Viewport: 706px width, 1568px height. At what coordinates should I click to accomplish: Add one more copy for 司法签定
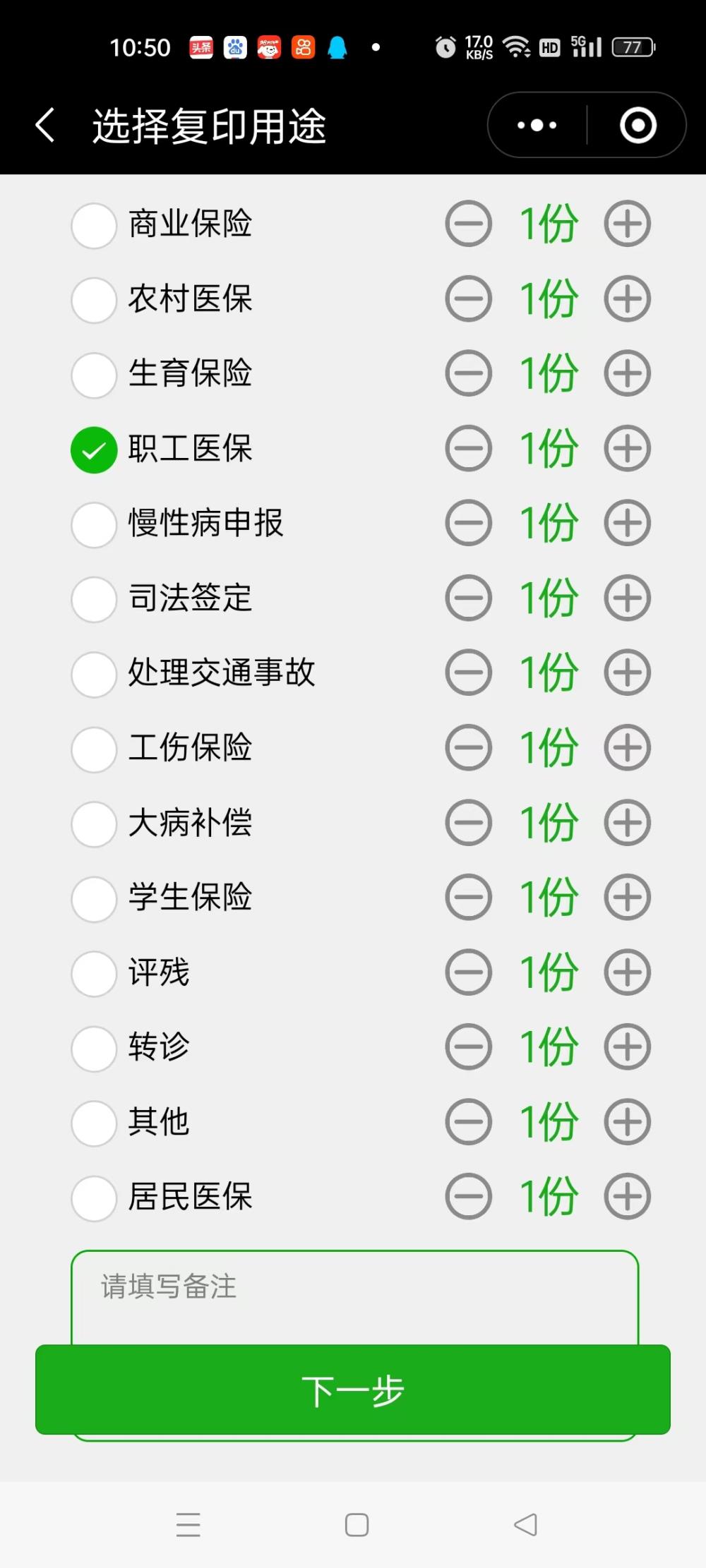tap(627, 598)
